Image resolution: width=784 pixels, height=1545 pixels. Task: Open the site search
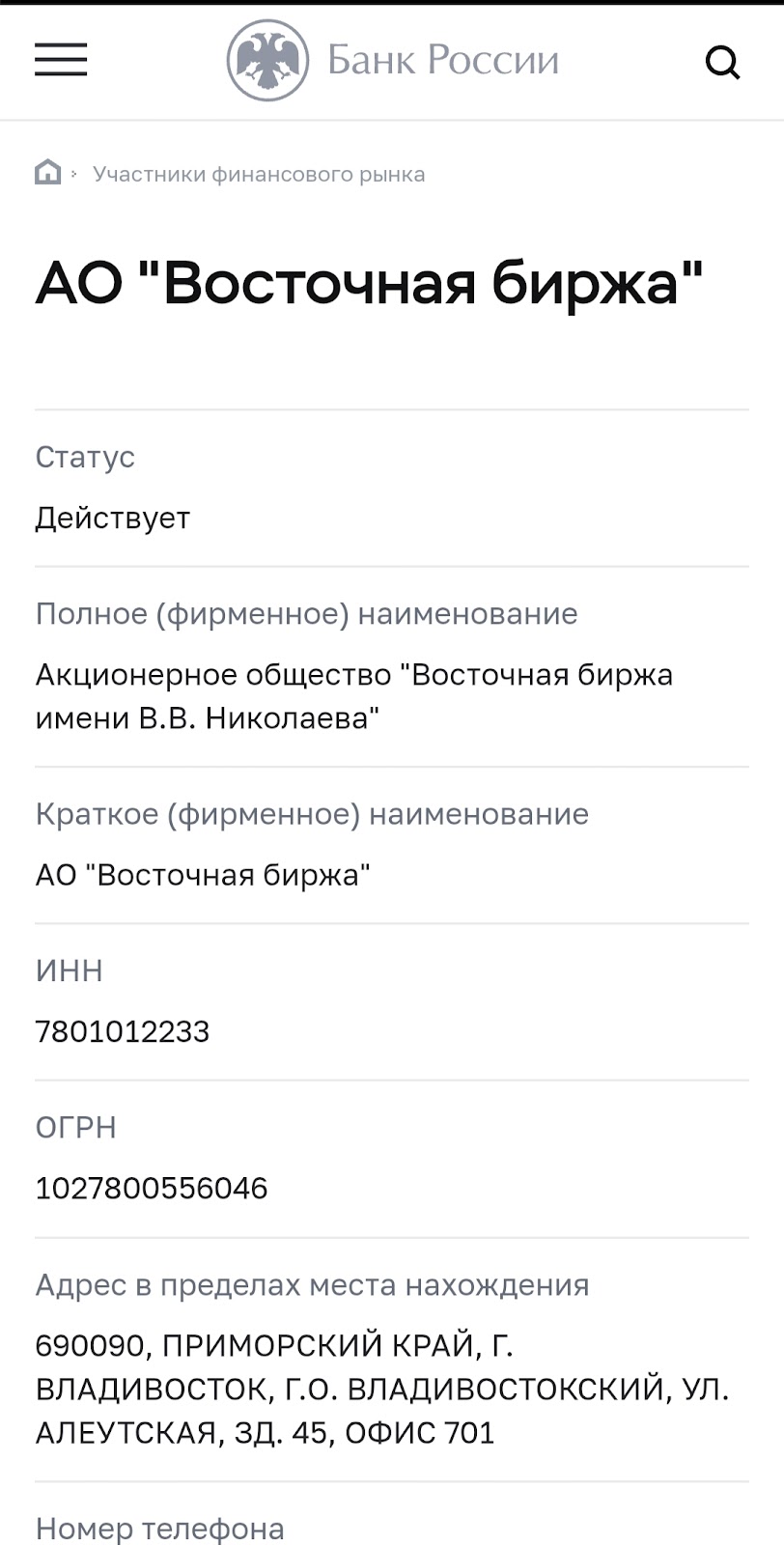[x=722, y=62]
